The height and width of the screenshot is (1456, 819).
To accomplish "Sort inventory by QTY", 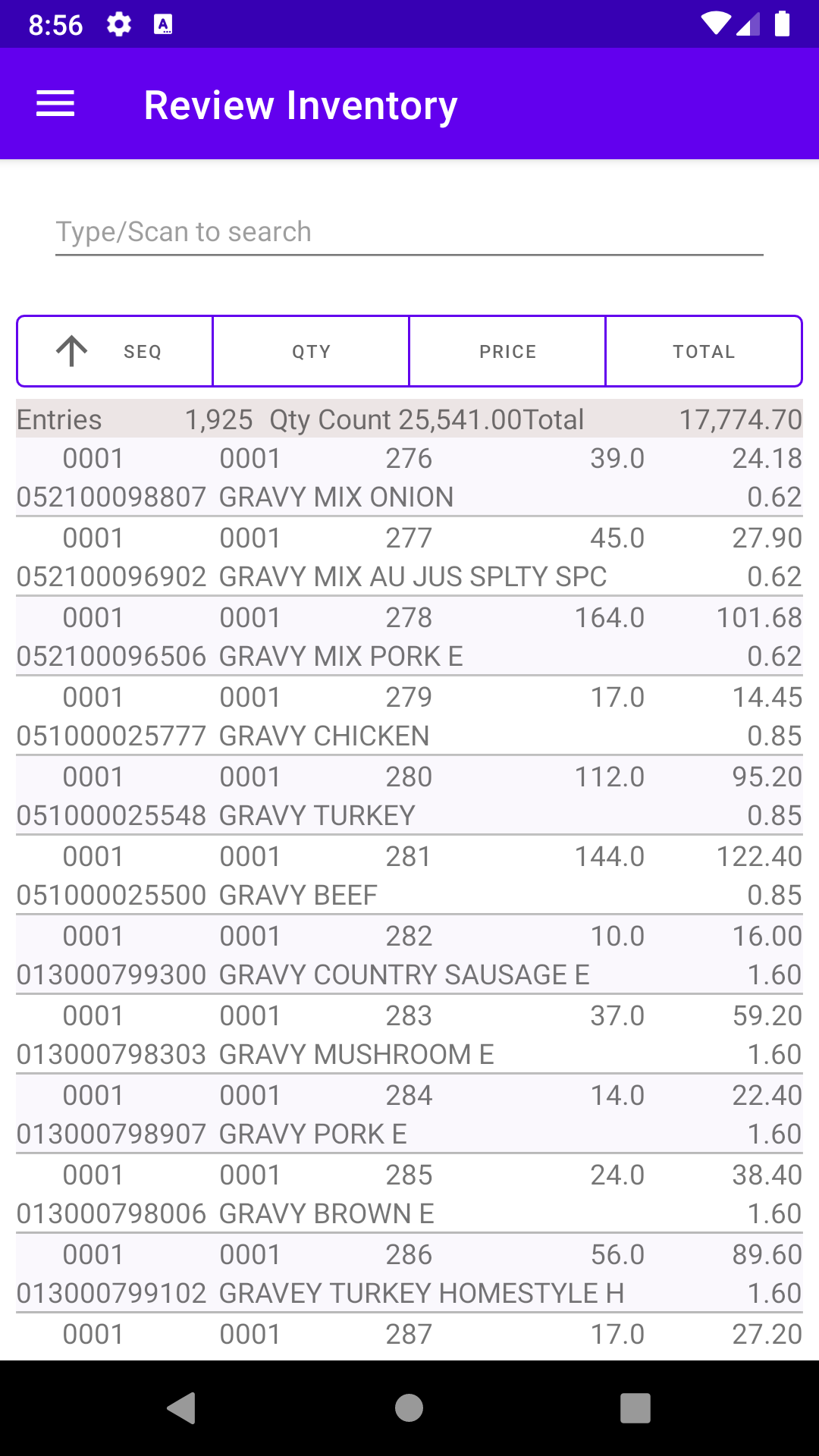I will point(311,351).
